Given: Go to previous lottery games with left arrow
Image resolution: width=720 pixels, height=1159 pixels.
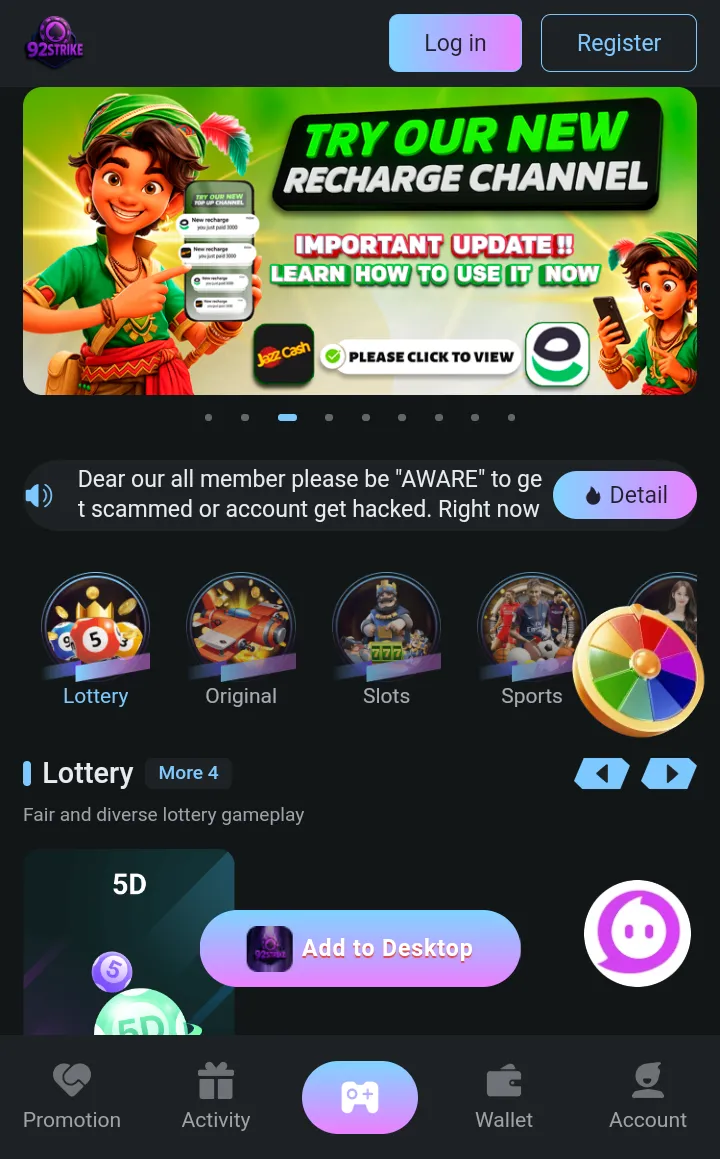Looking at the screenshot, I should coord(602,773).
